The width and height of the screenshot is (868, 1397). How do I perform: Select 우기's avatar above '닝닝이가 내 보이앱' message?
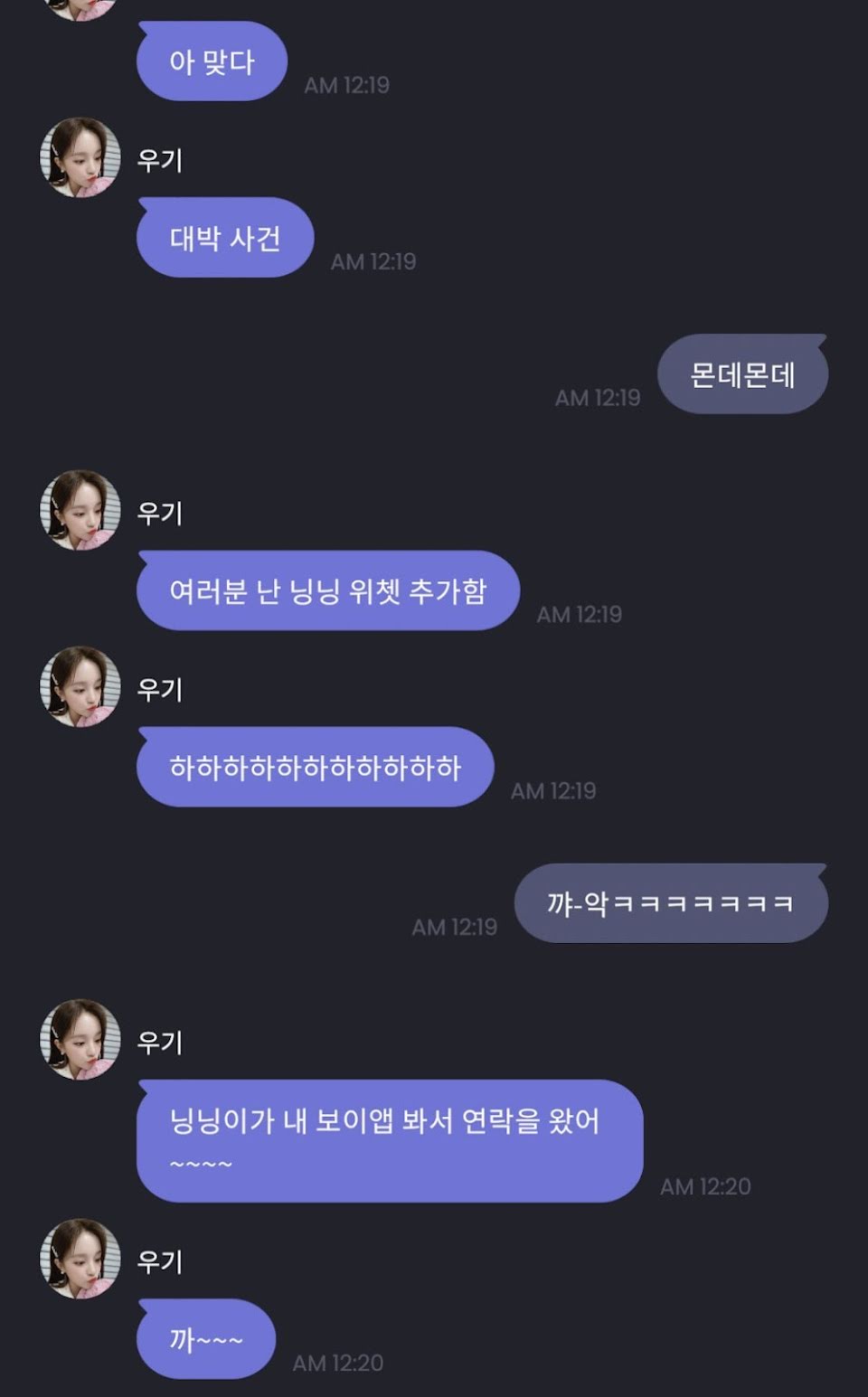[x=80, y=1039]
